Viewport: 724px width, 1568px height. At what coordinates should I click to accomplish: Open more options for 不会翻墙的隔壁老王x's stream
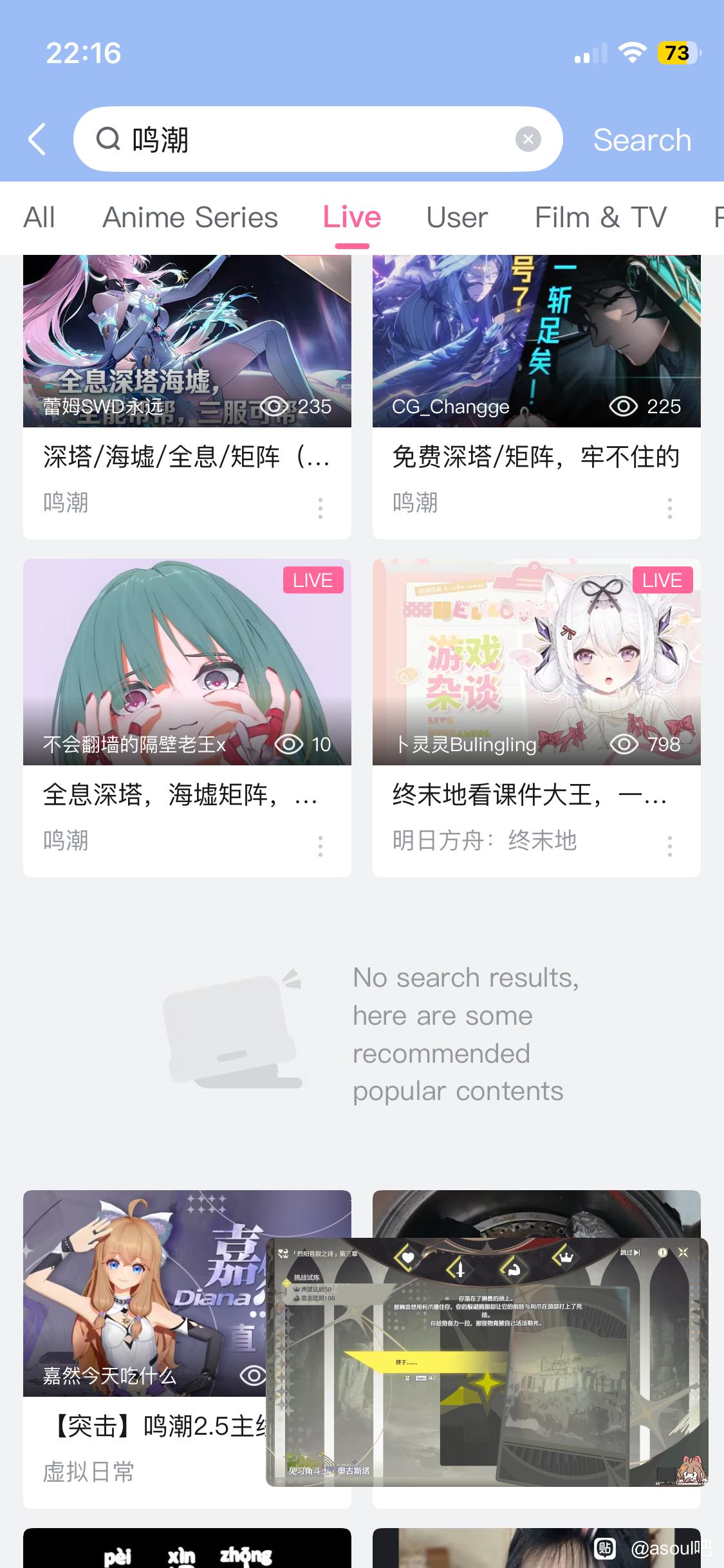(x=320, y=846)
